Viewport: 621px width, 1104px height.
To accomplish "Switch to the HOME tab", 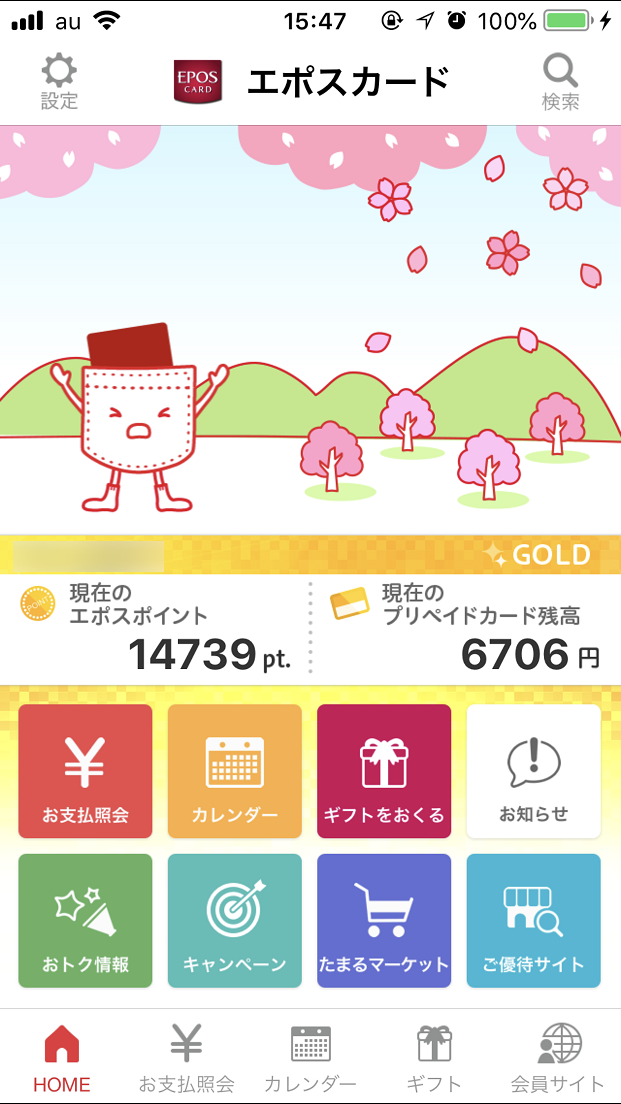I will [62, 1057].
